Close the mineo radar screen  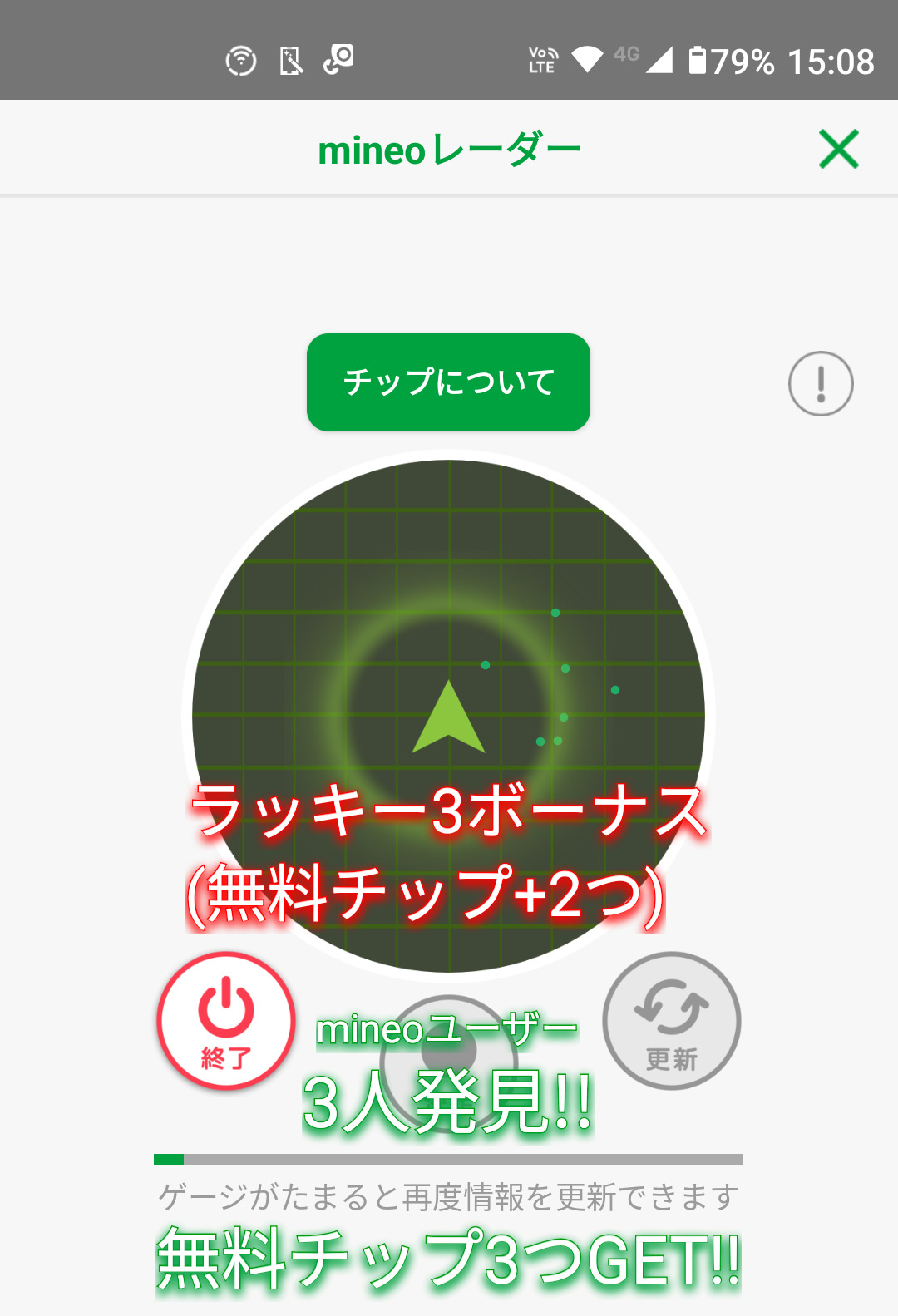tap(838, 149)
